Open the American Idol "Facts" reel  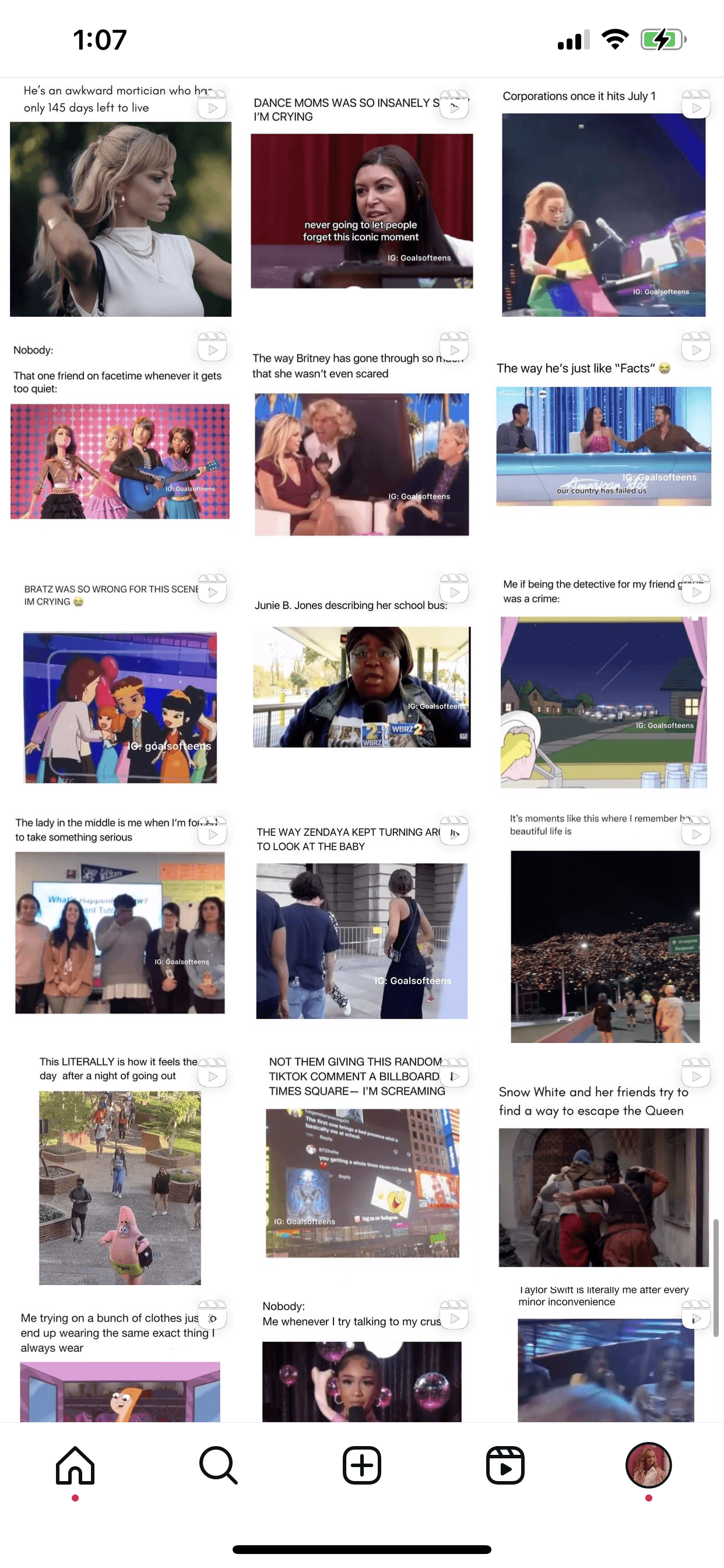603,446
